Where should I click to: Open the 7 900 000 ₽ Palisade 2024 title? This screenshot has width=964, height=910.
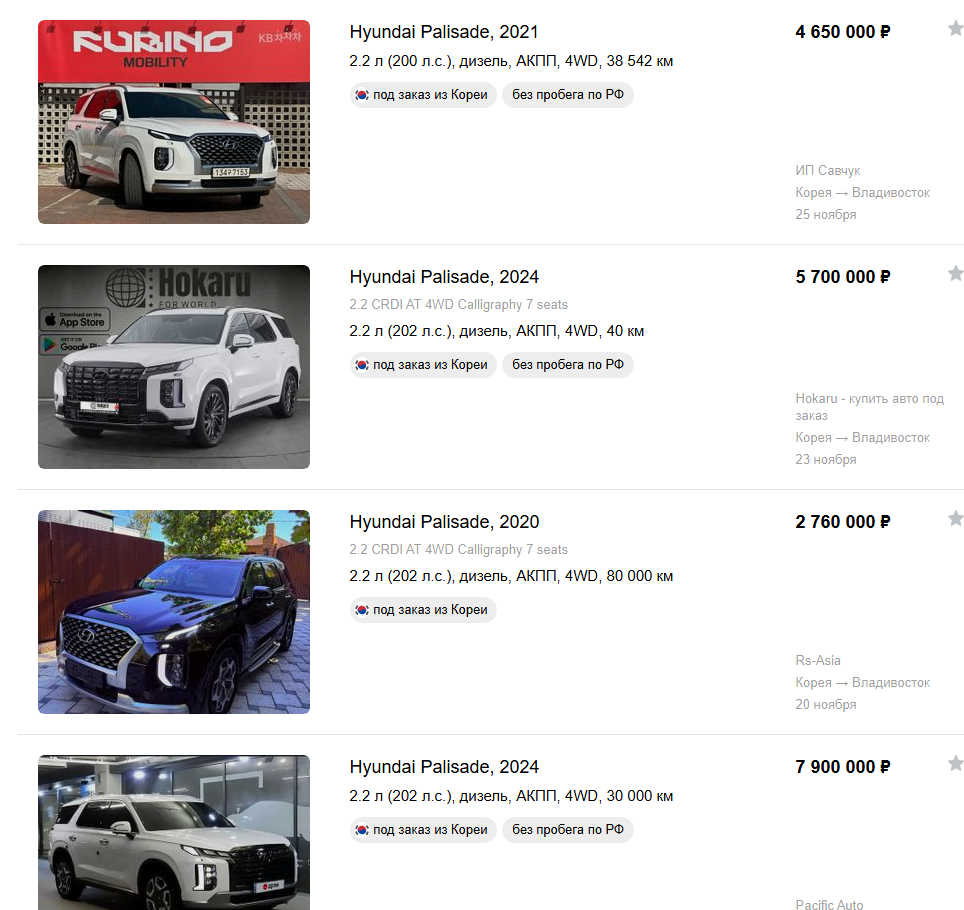pos(444,767)
